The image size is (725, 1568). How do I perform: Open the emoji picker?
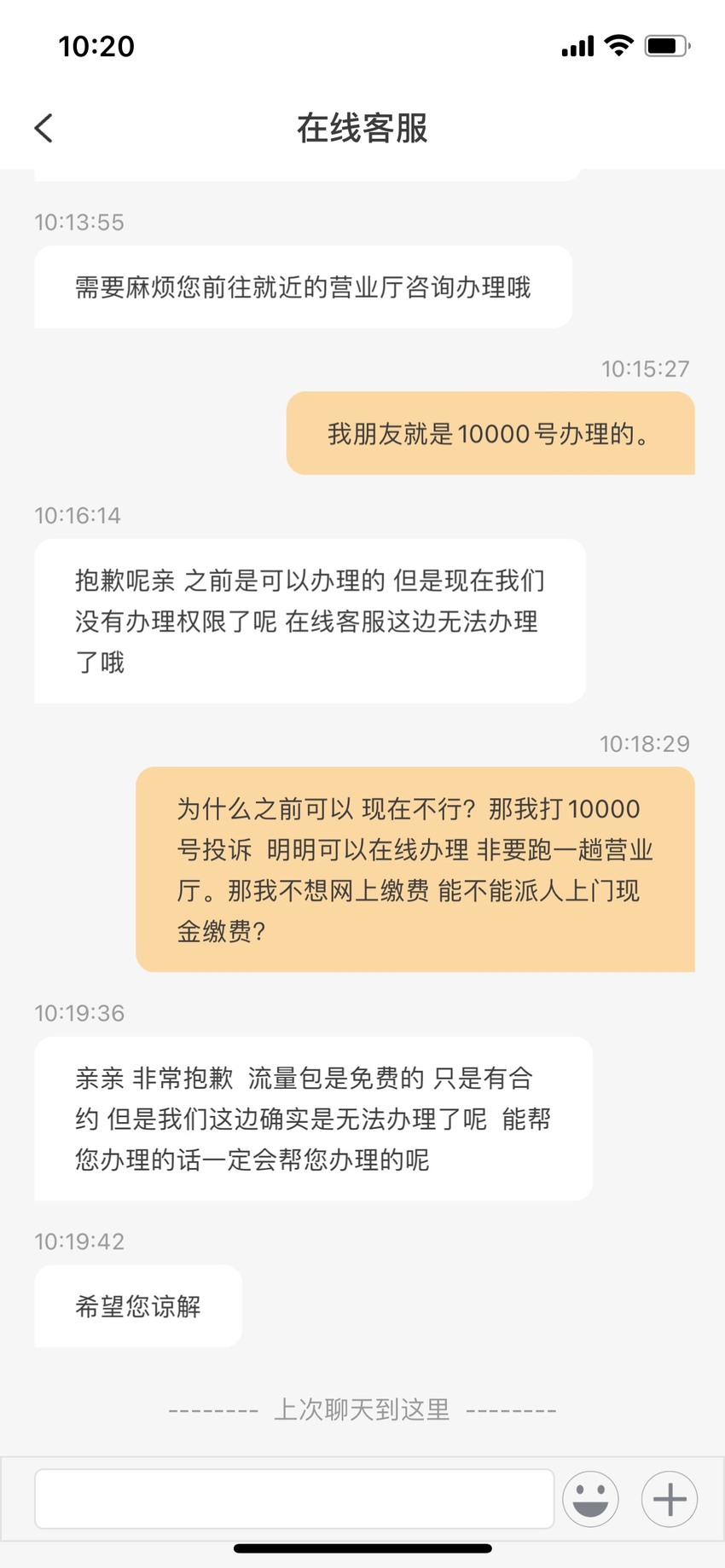pyautogui.click(x=590, y=1499)
